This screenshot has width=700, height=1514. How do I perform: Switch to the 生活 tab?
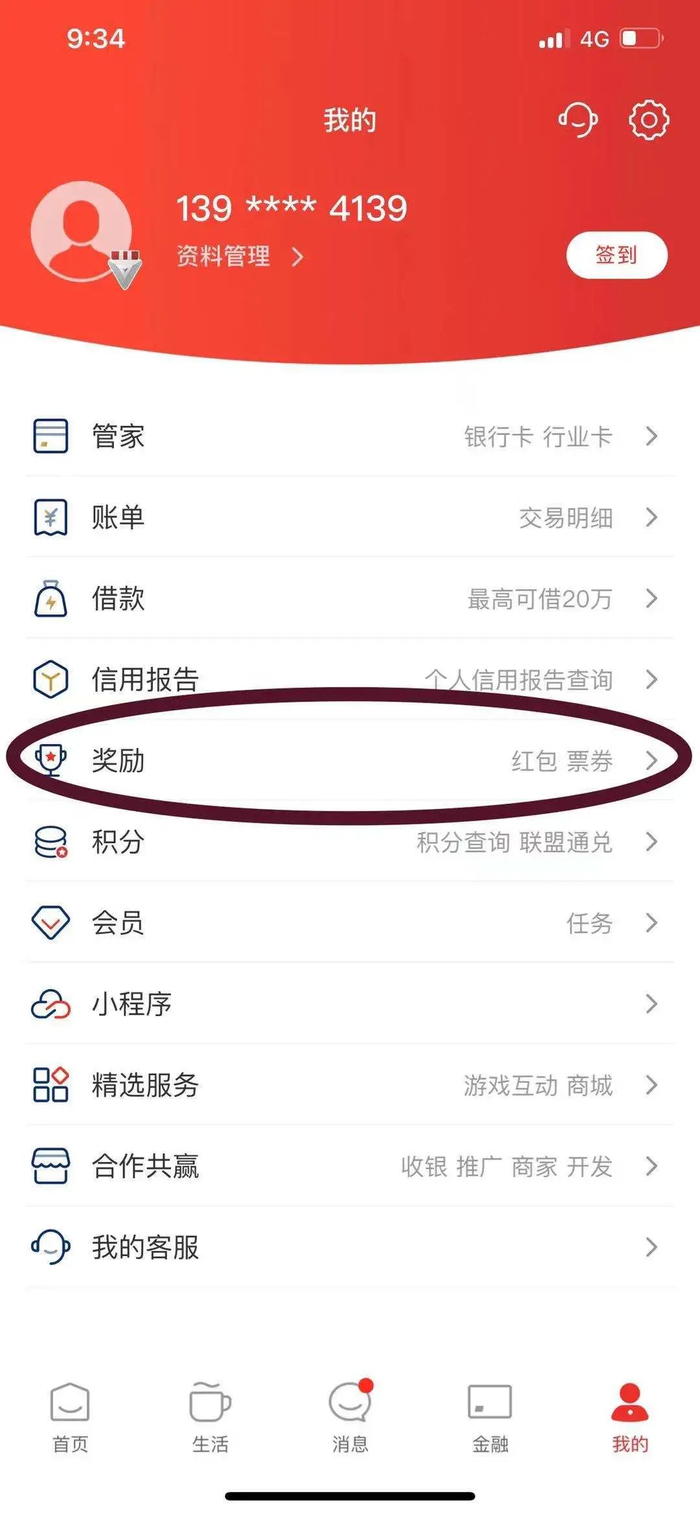(210, 1416)
